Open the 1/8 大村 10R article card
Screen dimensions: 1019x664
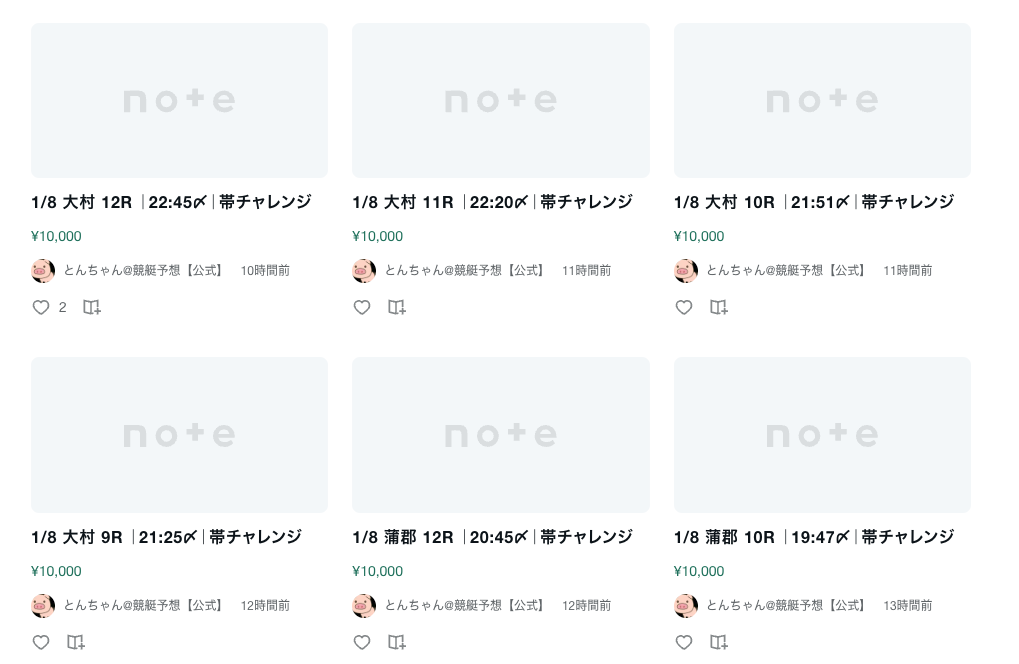click(x=814, y=202)
